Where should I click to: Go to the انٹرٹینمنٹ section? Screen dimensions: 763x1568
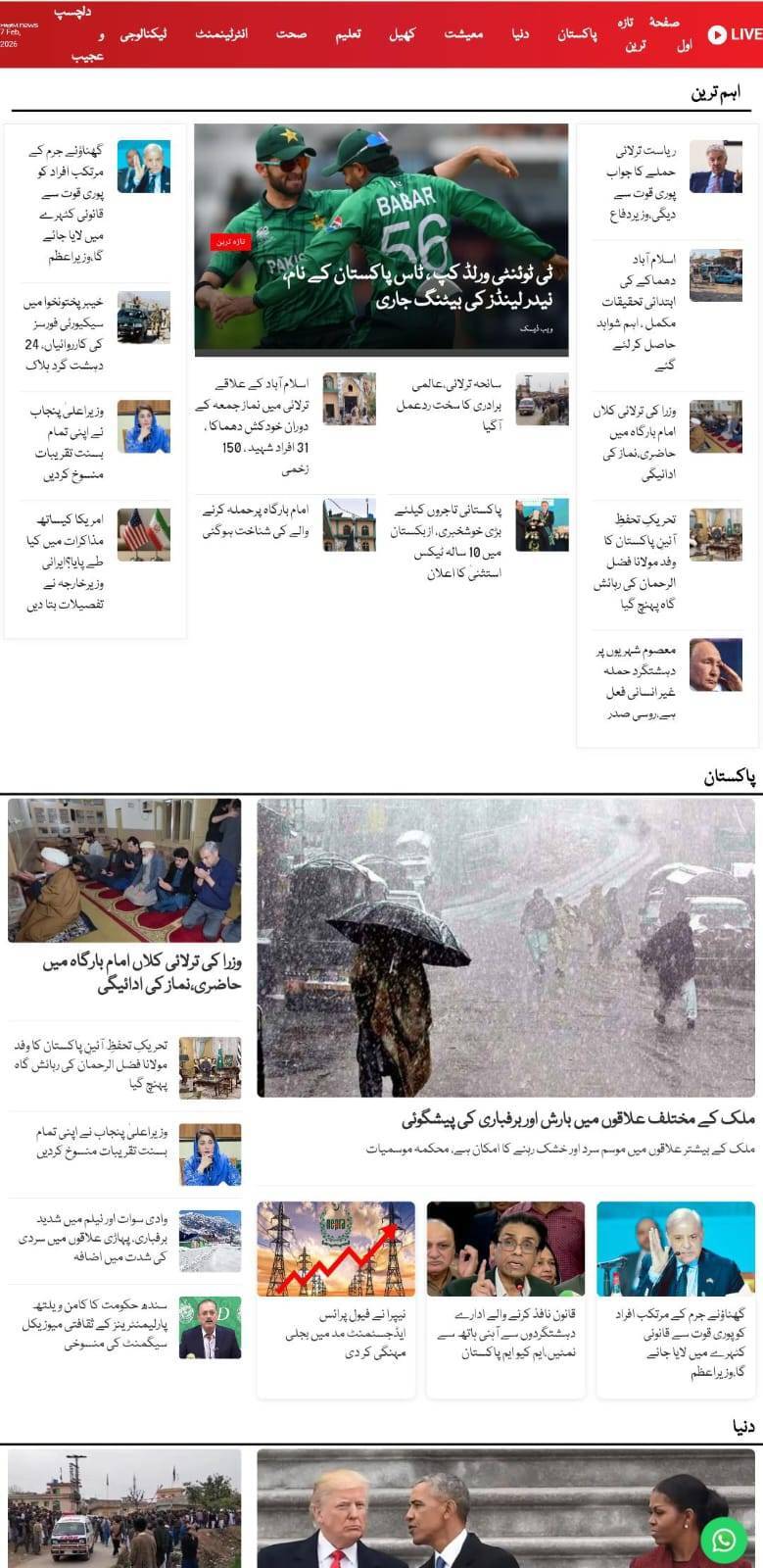pos(220,33)
